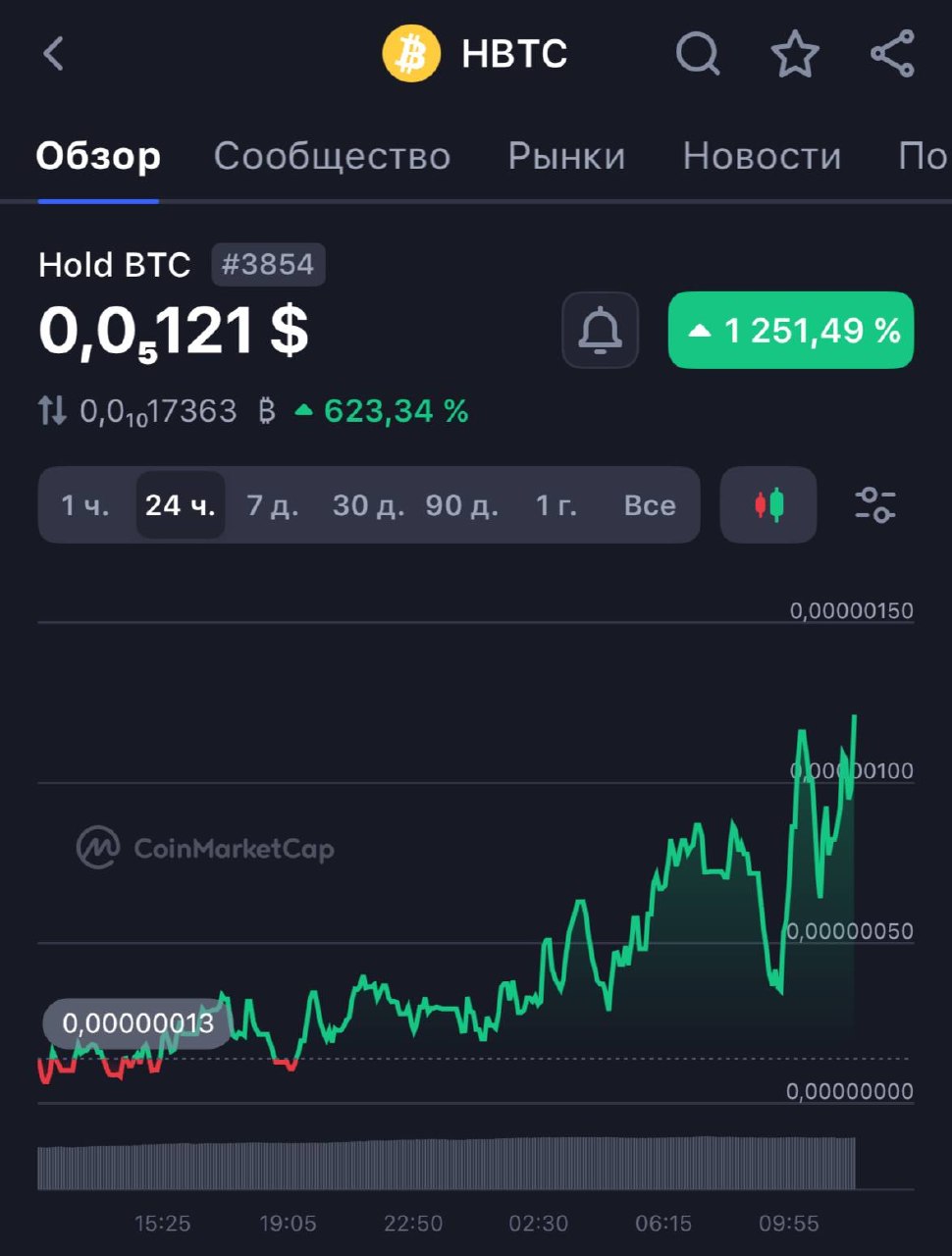This screenshot has height=1256, width=952.
Task: Select the 7 д. chart range
Action: (272, 505)
